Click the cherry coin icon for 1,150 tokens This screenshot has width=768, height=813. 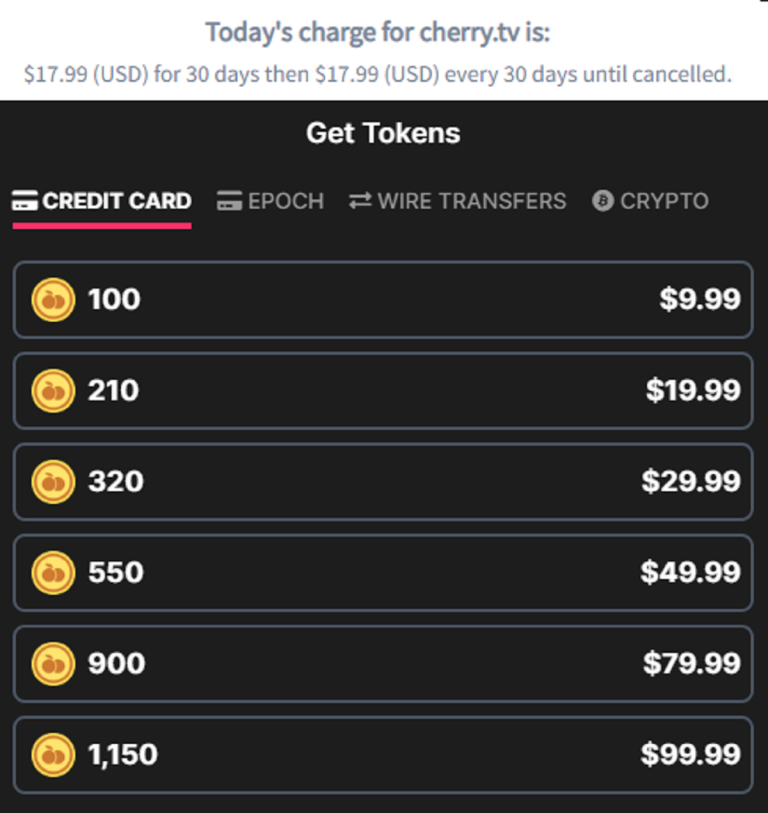(53, 754)
